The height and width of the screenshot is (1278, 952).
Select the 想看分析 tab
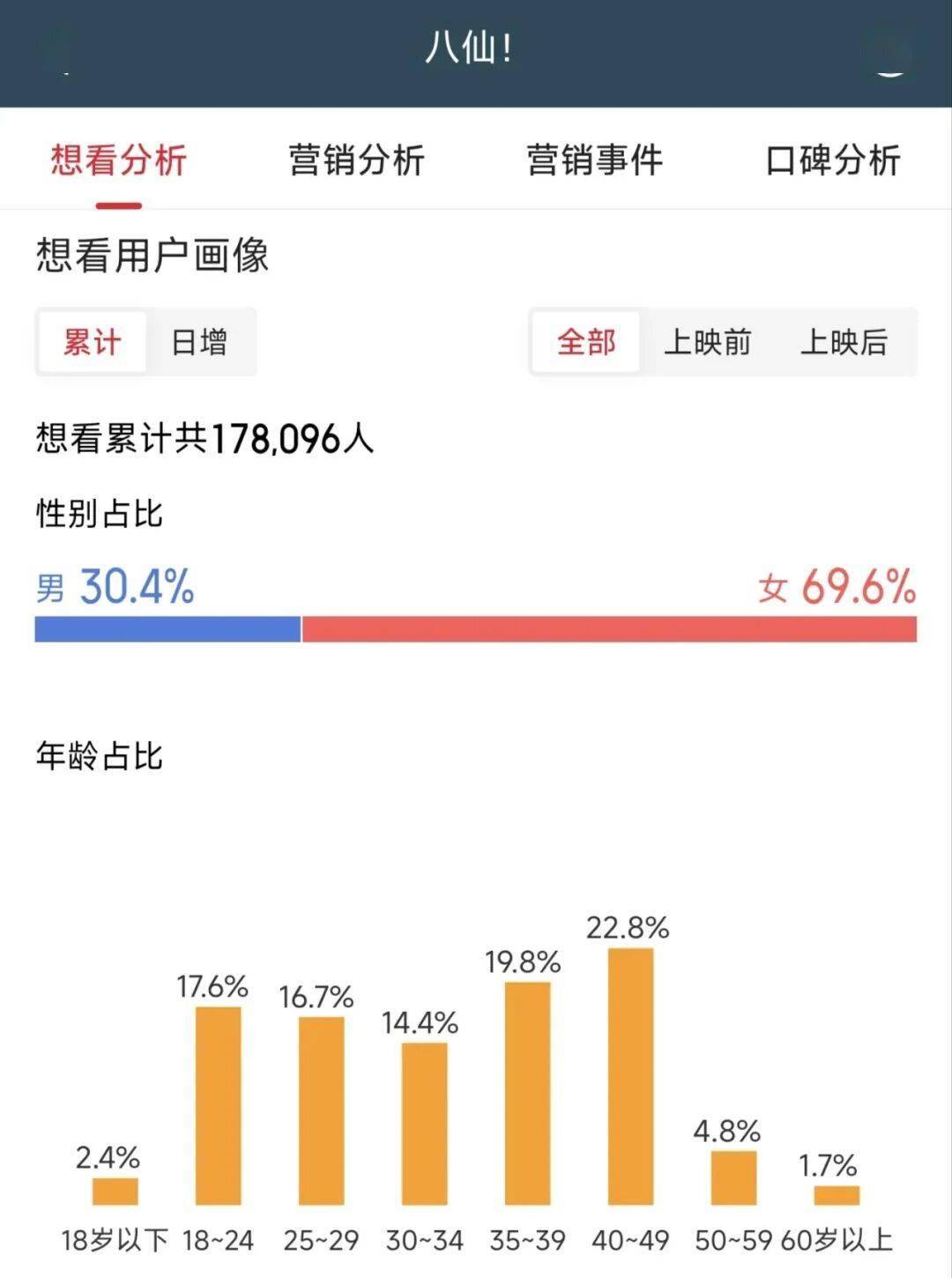coord(119,160)
